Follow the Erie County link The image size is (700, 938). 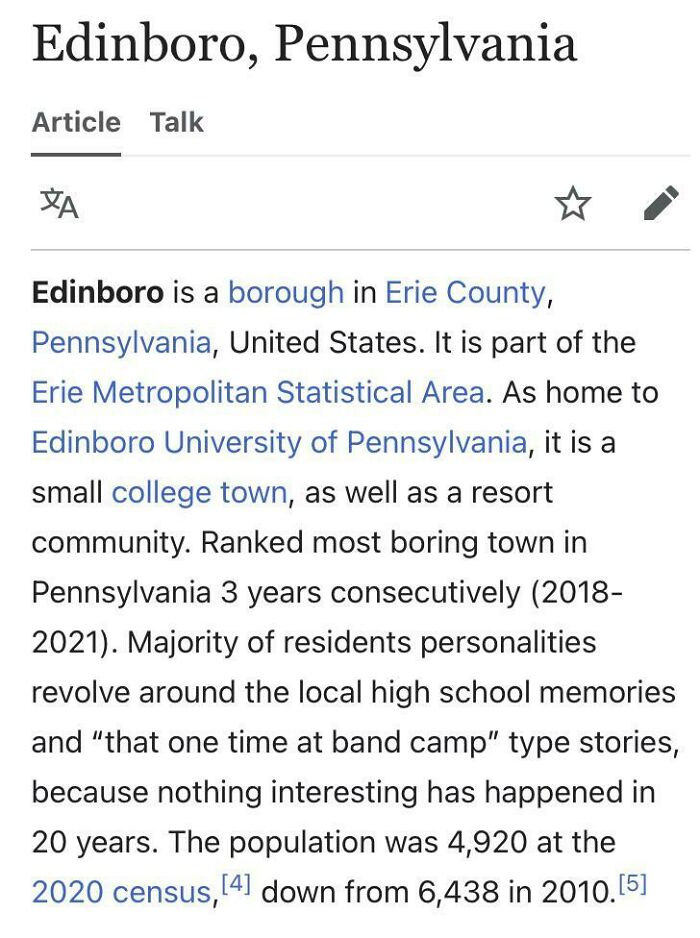click(x=465, y=292)
